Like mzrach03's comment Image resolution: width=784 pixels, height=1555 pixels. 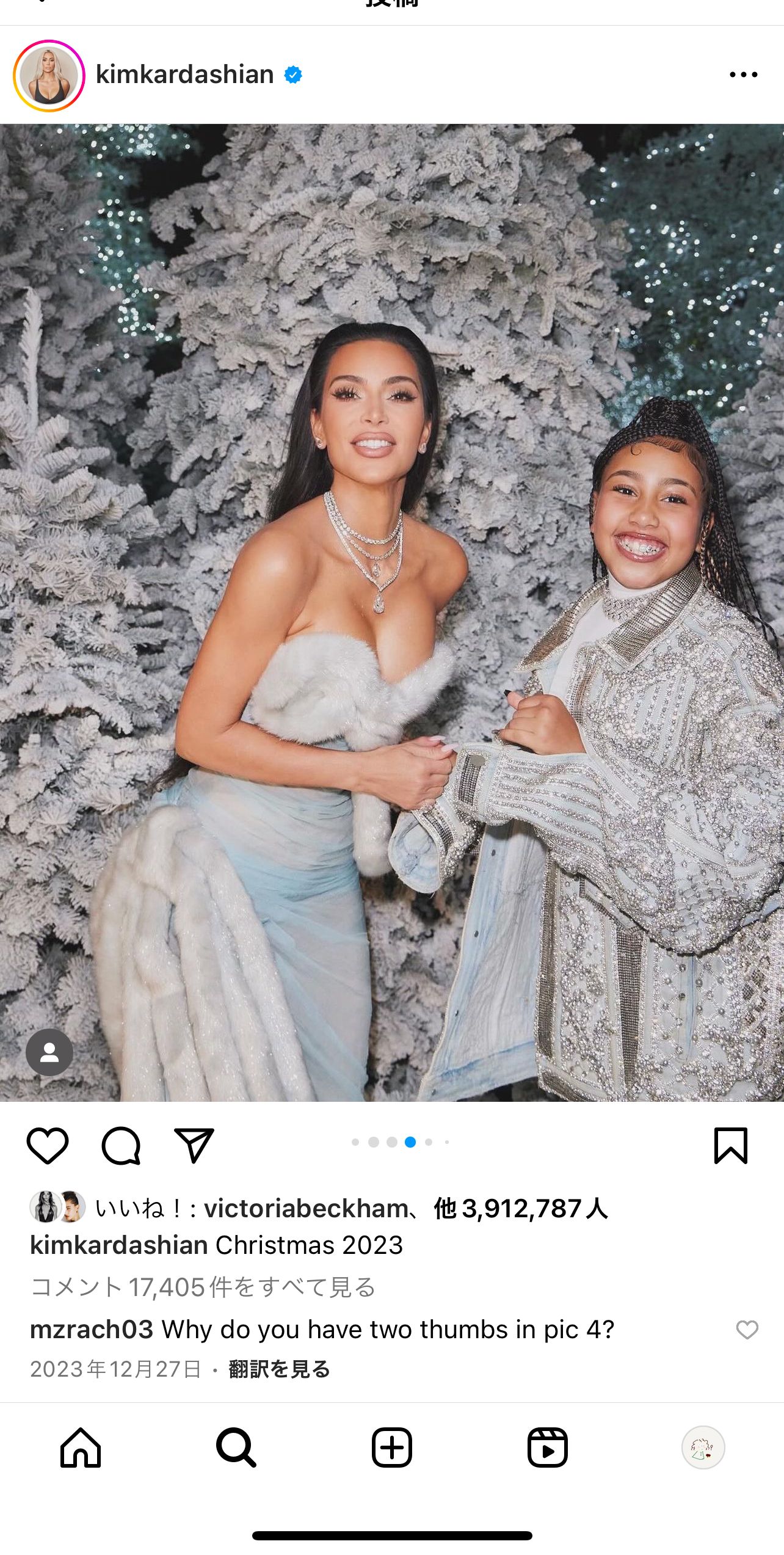[x=747, y=1330]
